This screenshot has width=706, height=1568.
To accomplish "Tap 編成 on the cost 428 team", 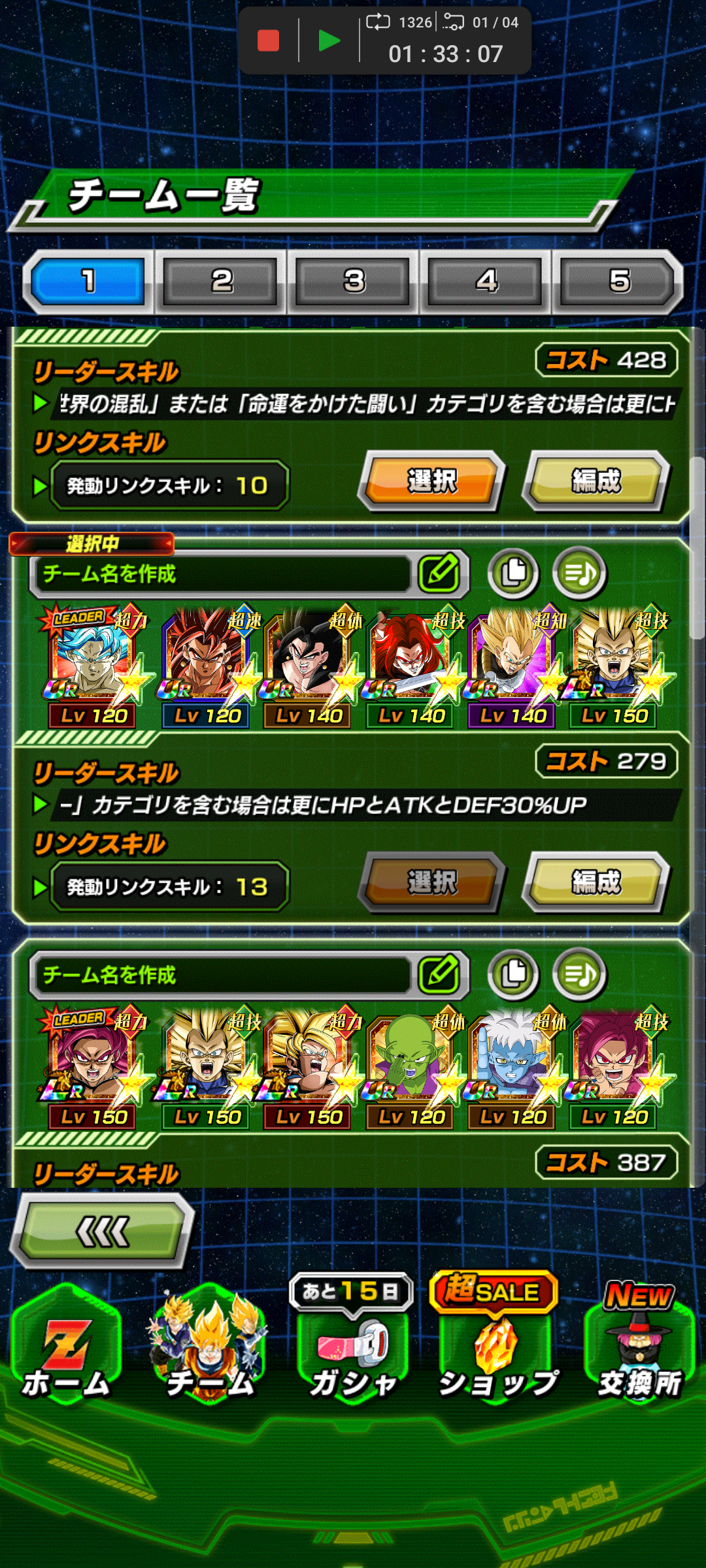I will [596, 481].
